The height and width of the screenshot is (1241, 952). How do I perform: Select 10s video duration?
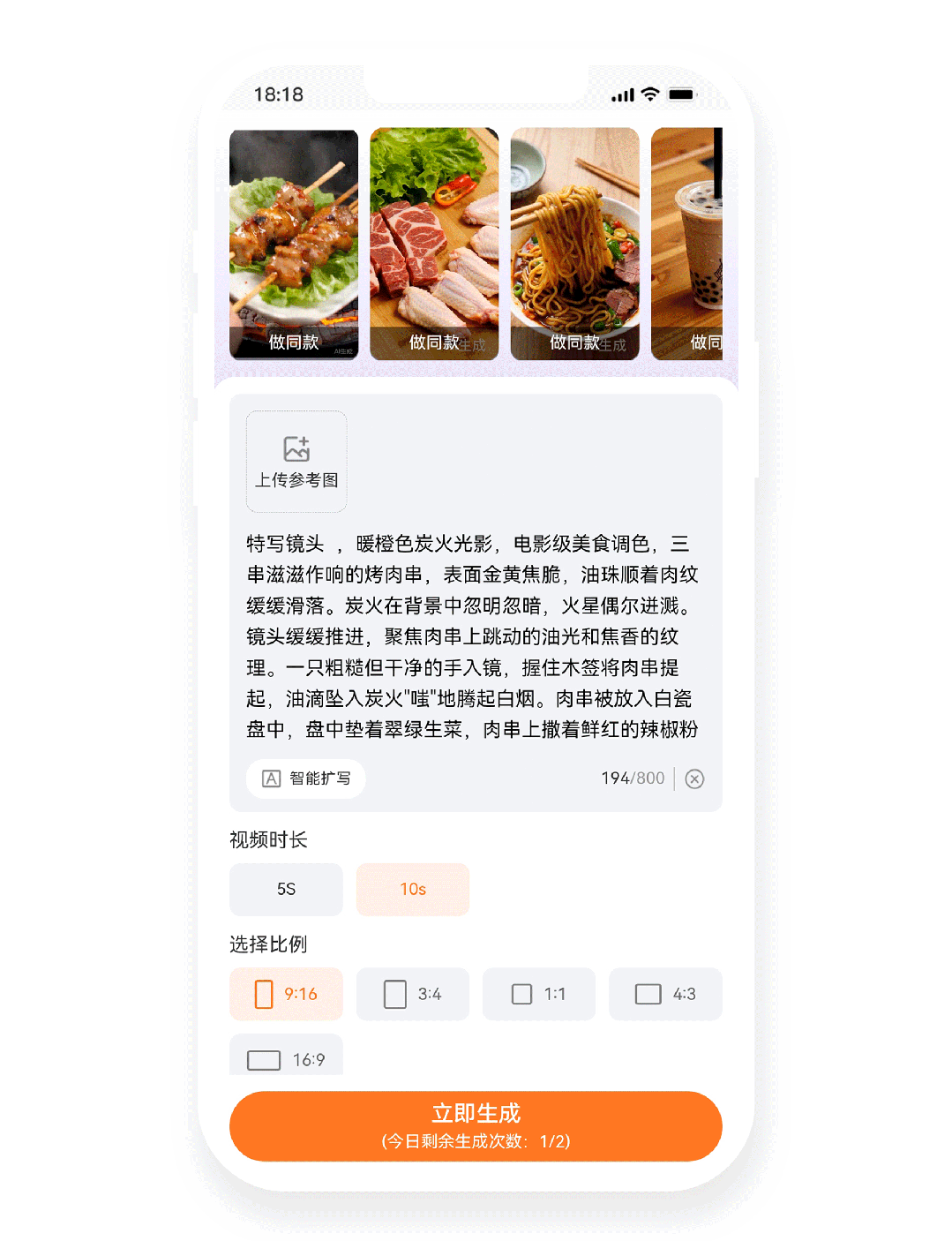click(x=413, y=889)
